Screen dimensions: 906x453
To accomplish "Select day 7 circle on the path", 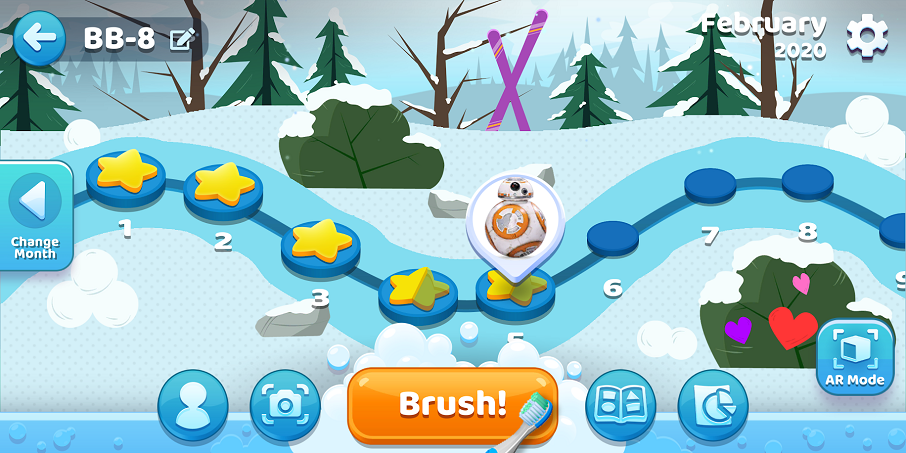I will (710, 186).
